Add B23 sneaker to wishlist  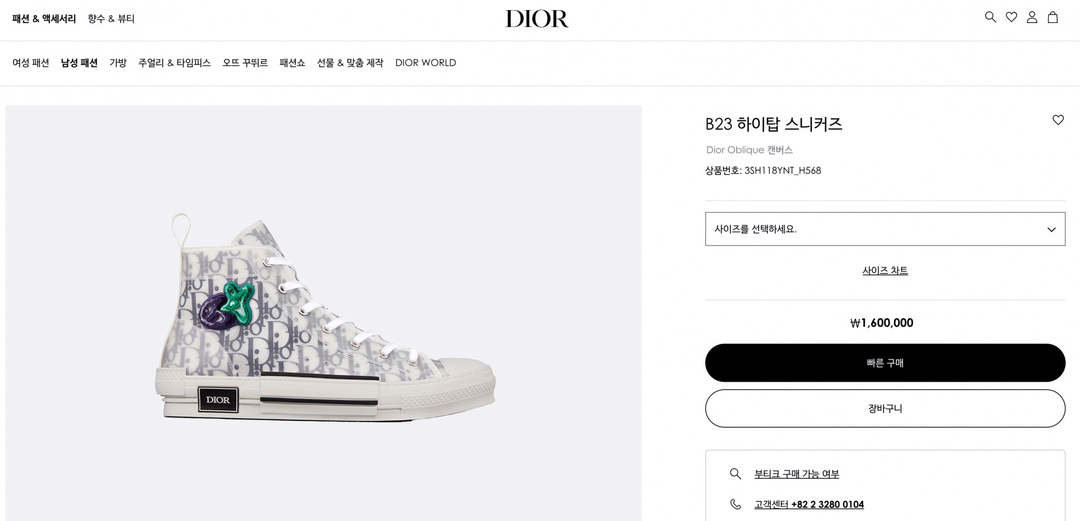click(1058, 120)
